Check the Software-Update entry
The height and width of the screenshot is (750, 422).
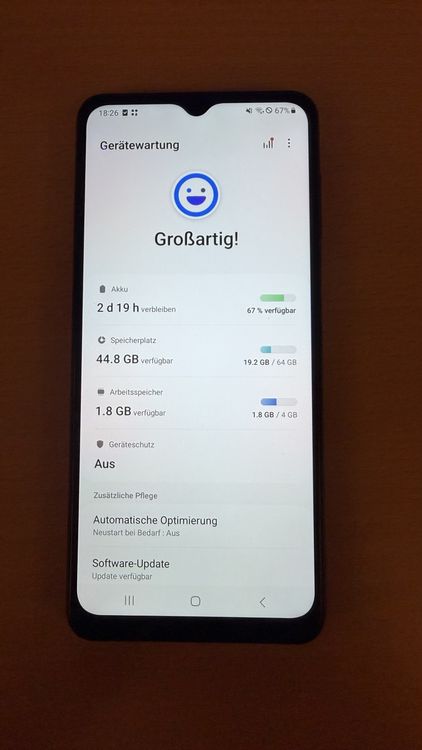[x=195, y=569]
